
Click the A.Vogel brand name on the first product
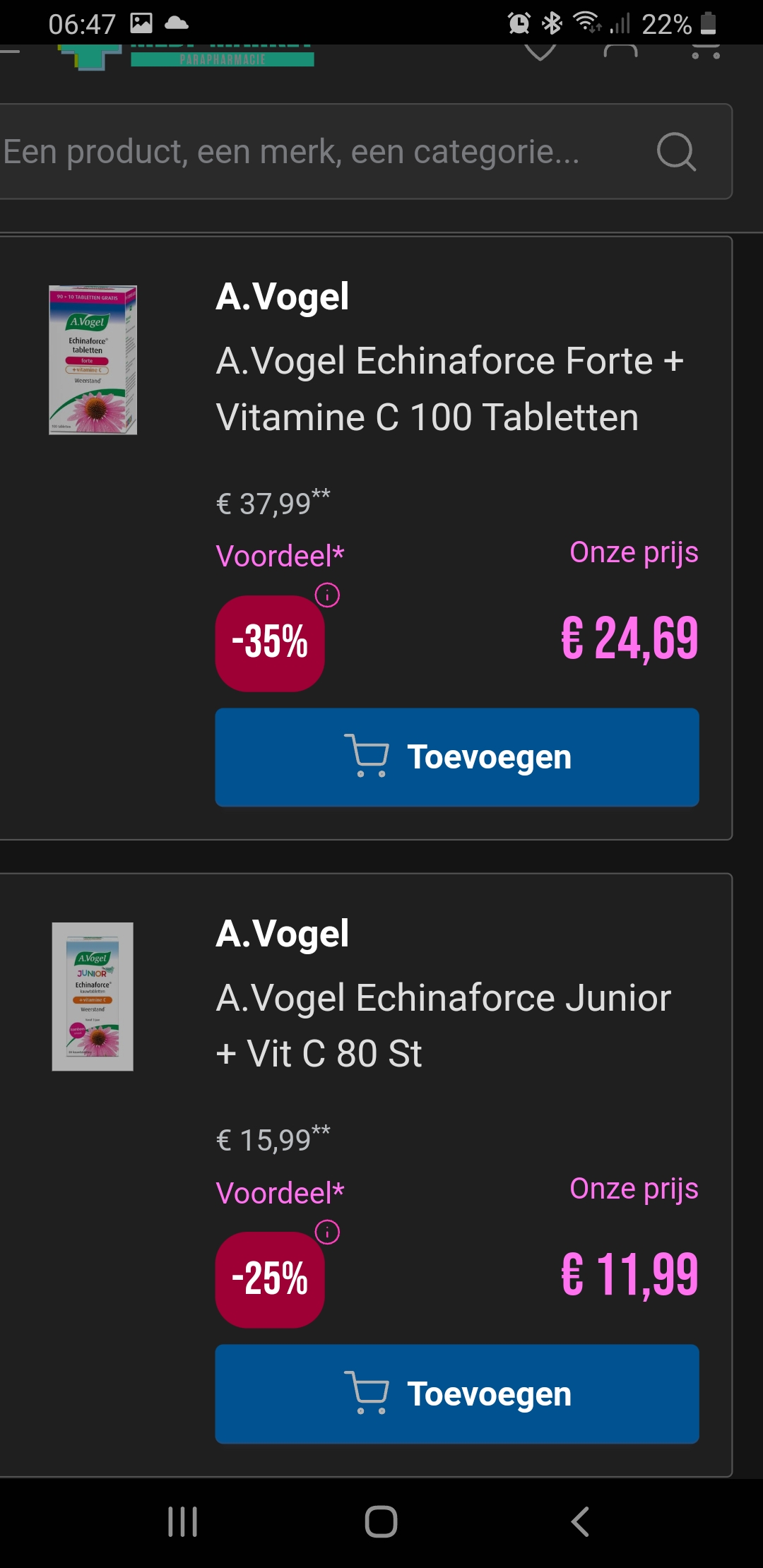[x=283, y=297]
